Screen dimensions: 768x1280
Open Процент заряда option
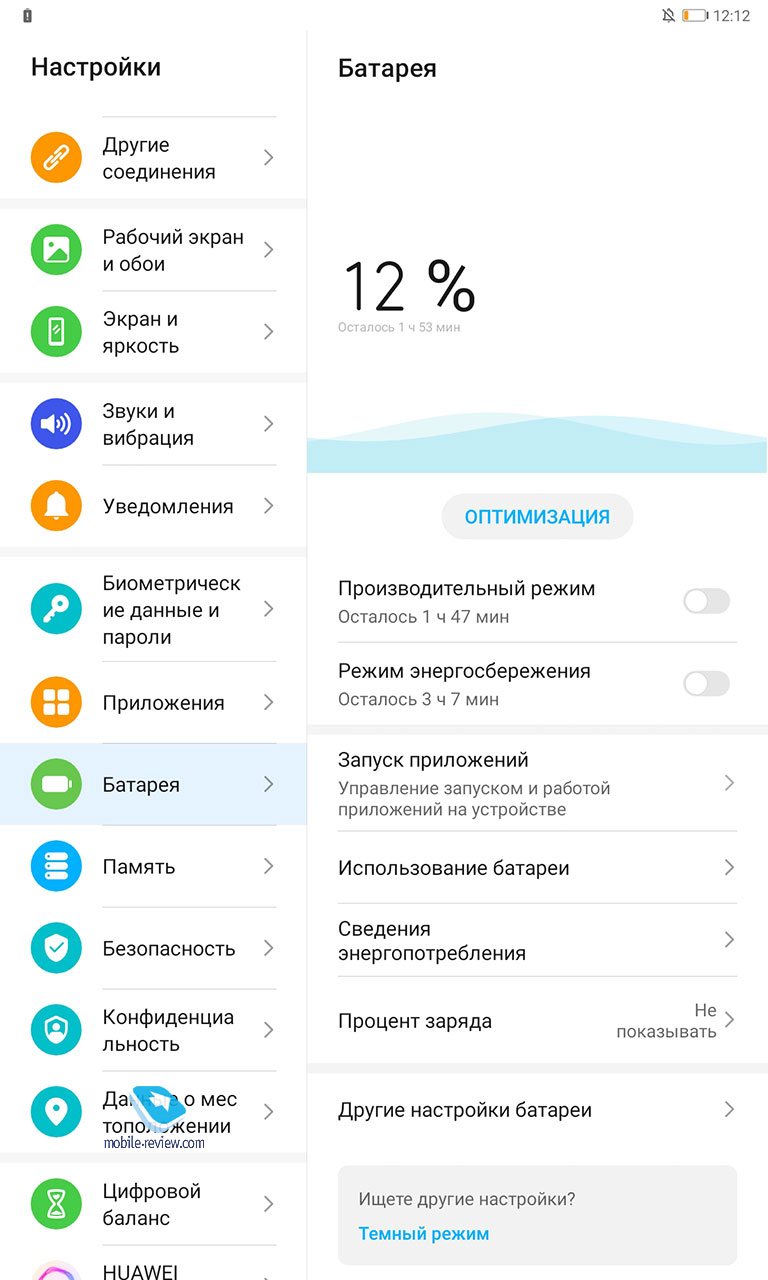536,1021
